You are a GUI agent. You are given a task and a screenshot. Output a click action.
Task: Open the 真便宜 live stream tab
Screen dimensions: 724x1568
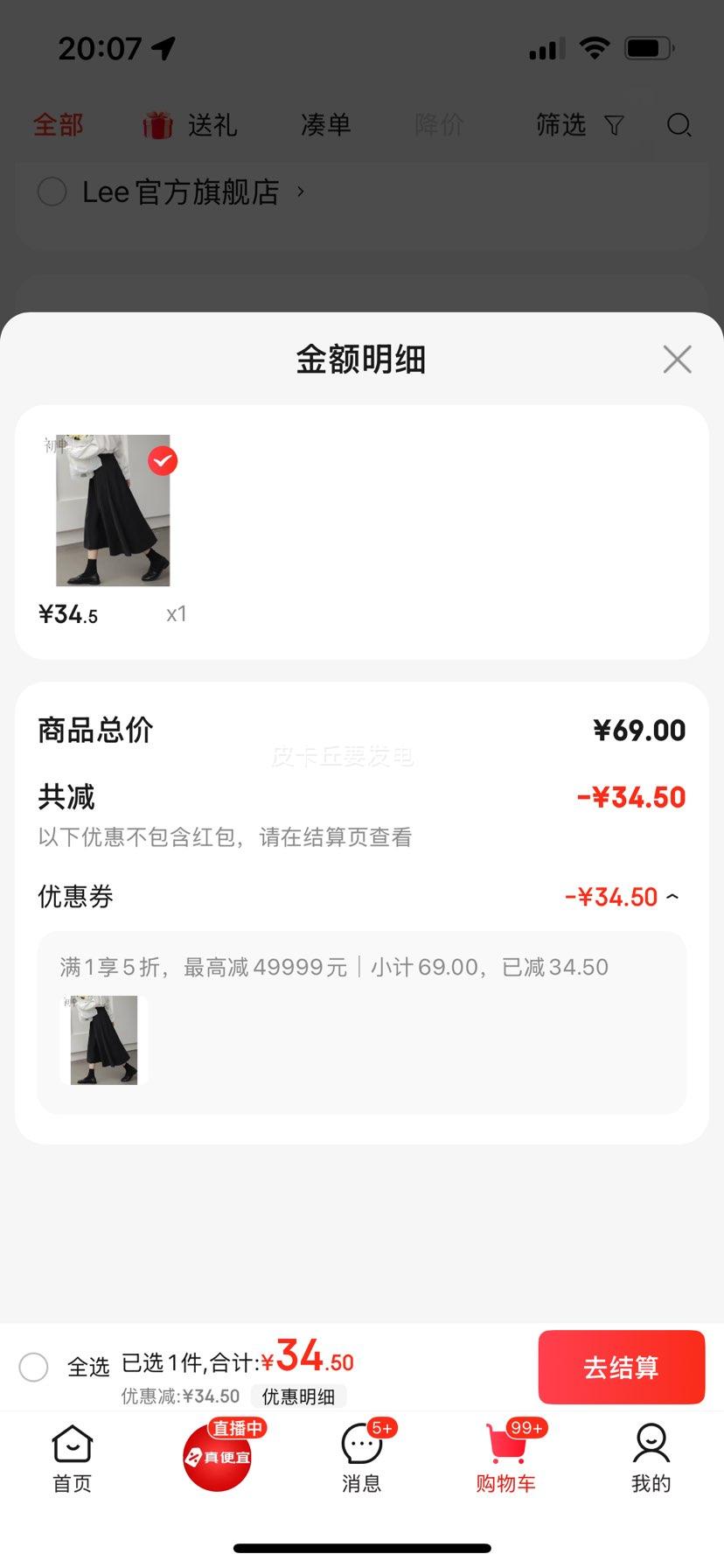(x=218, y=1456)
